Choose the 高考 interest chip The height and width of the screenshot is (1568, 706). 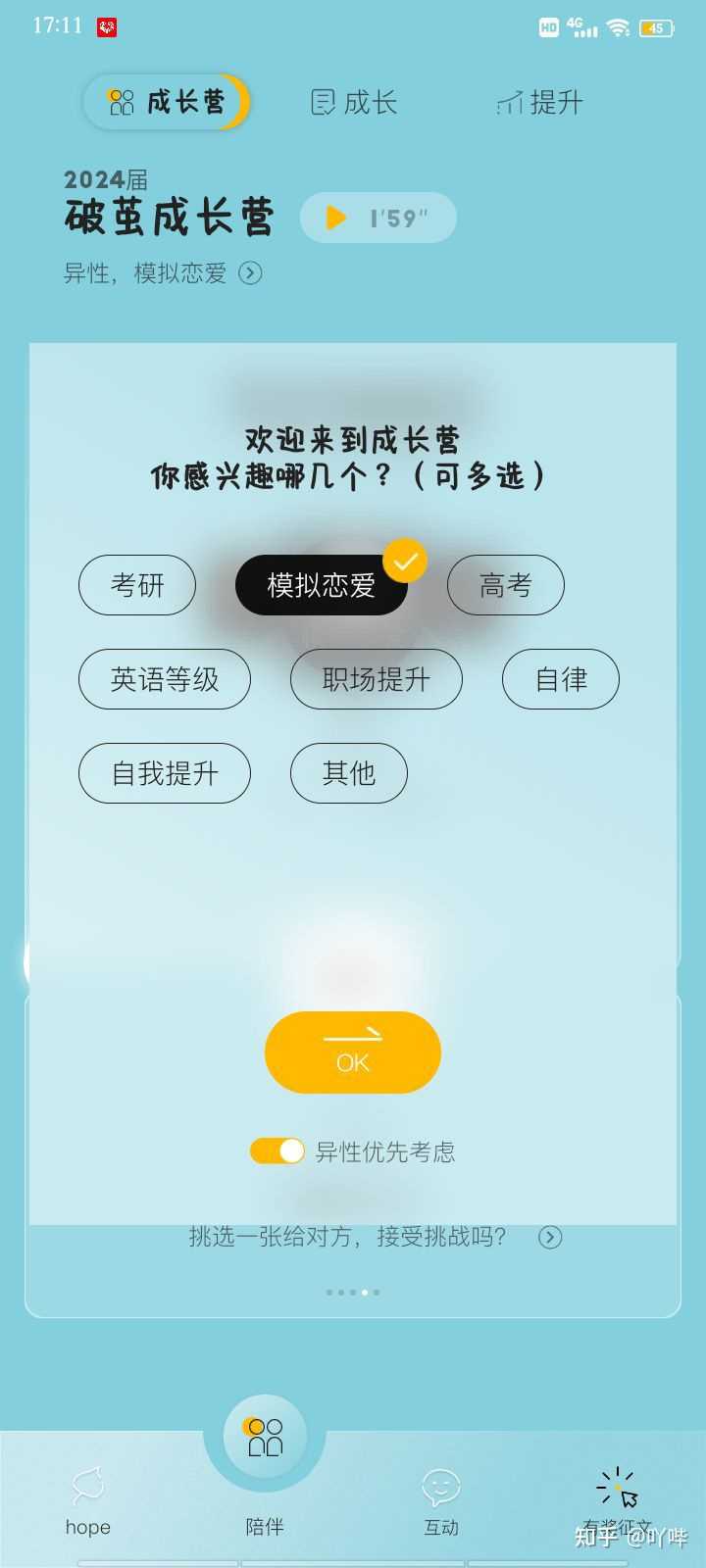pyautogui.click(x=506, y=585)
